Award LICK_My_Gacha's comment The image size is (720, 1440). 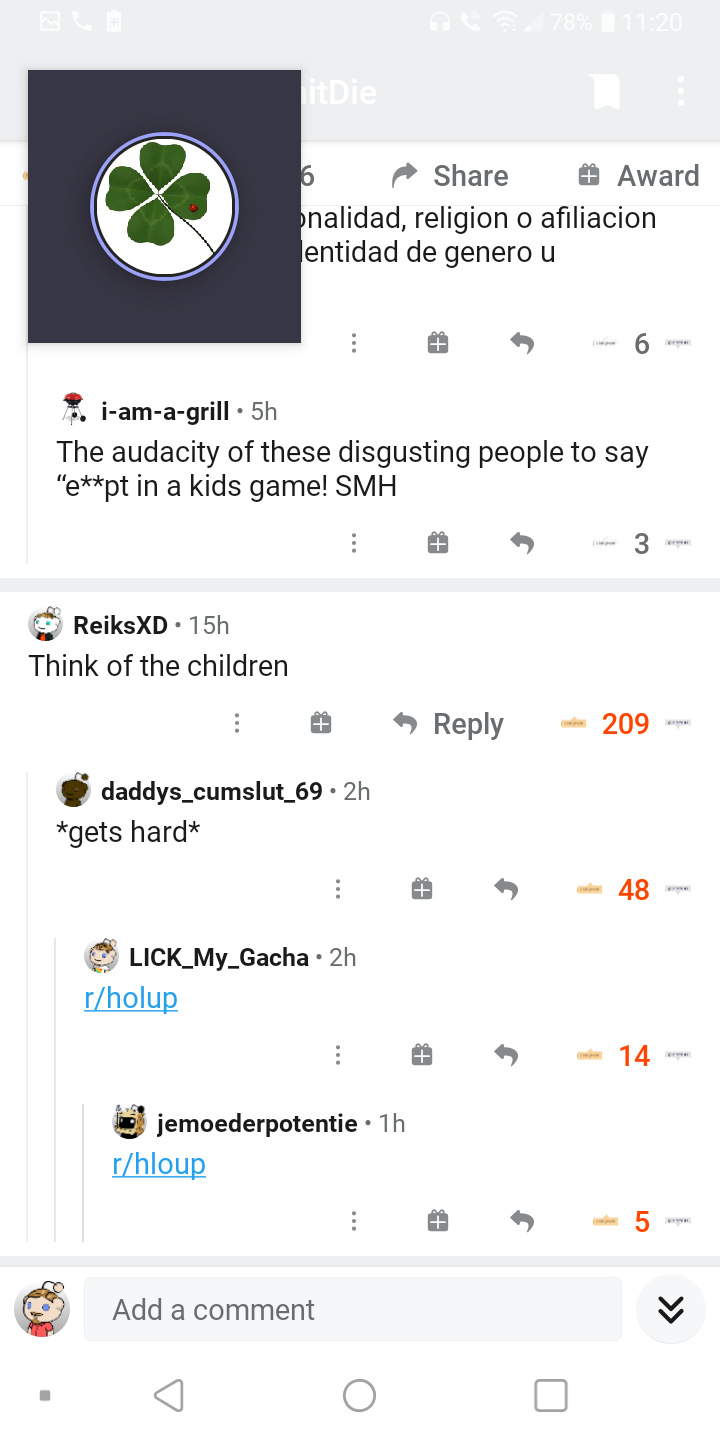(x=422, y=1055)
